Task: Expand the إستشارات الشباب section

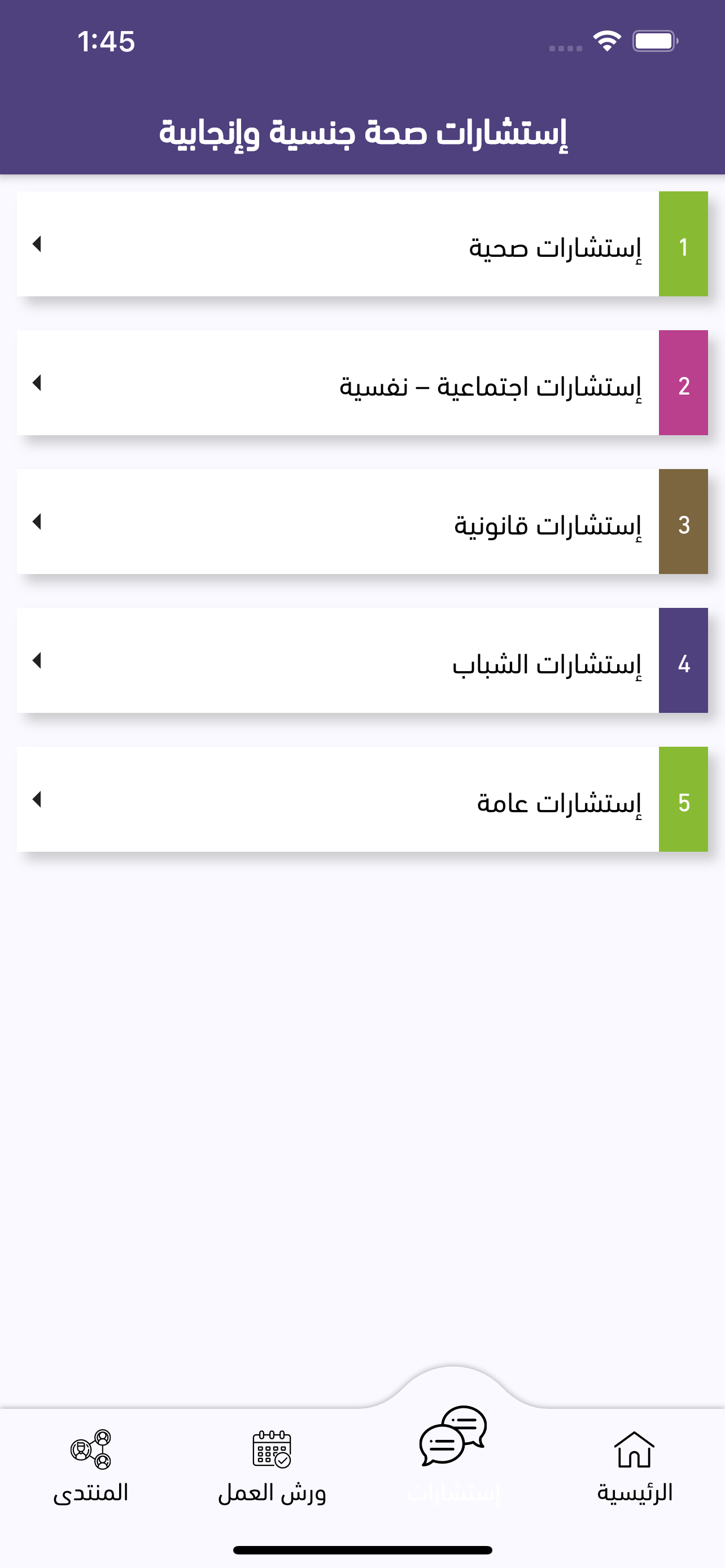Action: (38, 660)
